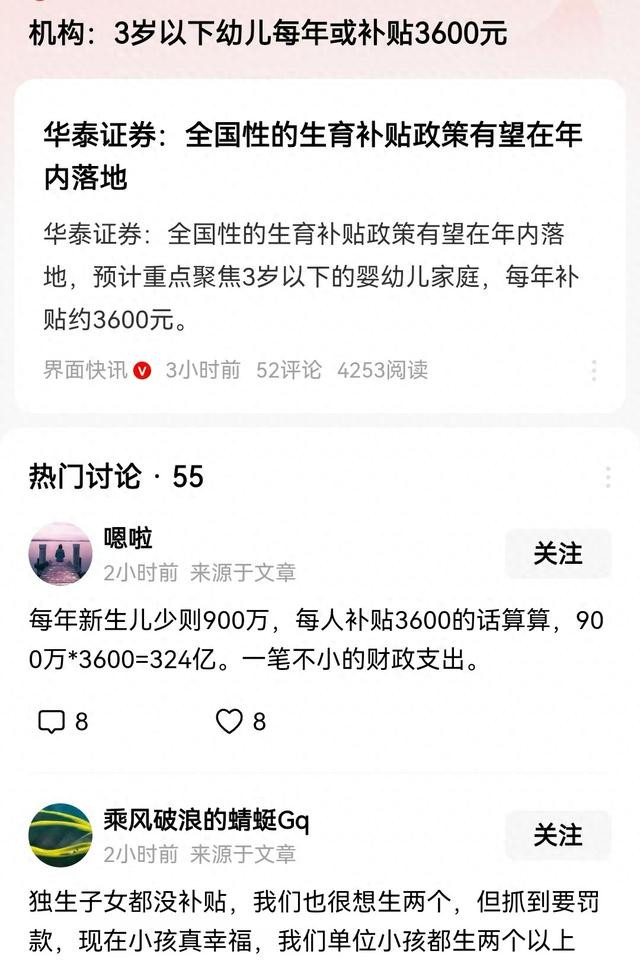640x967 pixels.
Task: Open overflow menu on the 界面快讯 article
Action: click(x=594, y=371)
